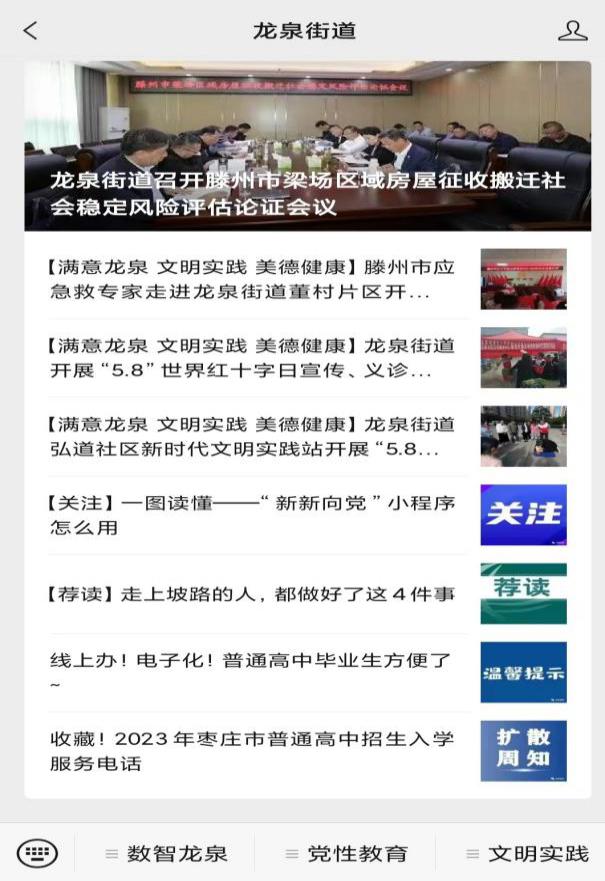Viewport: 605px width, 881px height.
Task: Switch to keyboard input mode
Action: (x=37, y=853)
